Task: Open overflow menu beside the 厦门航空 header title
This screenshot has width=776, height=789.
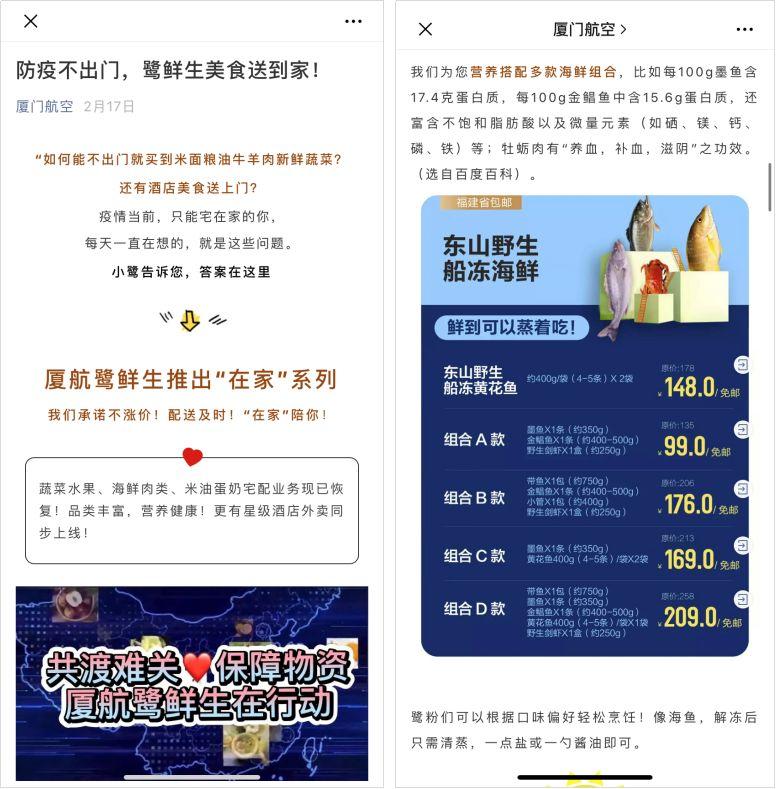Action: pos(743,29)
